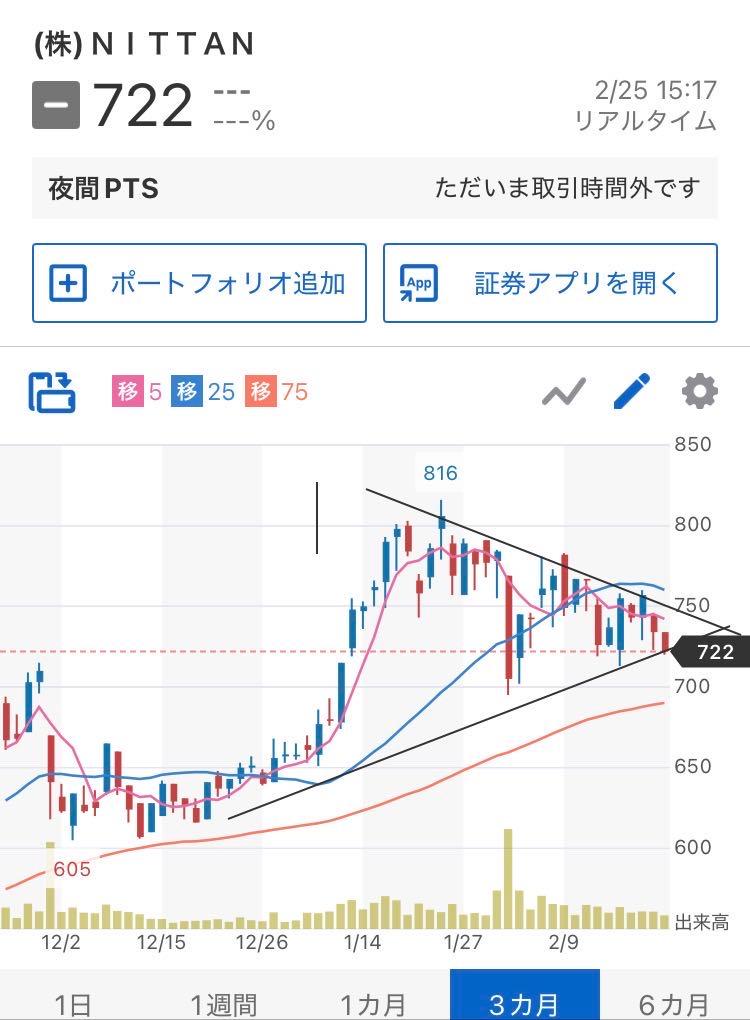This screenshot has width=750, height=1020.
Task: Toggle the 移25 moving average overlay
Action: [203, 391]
